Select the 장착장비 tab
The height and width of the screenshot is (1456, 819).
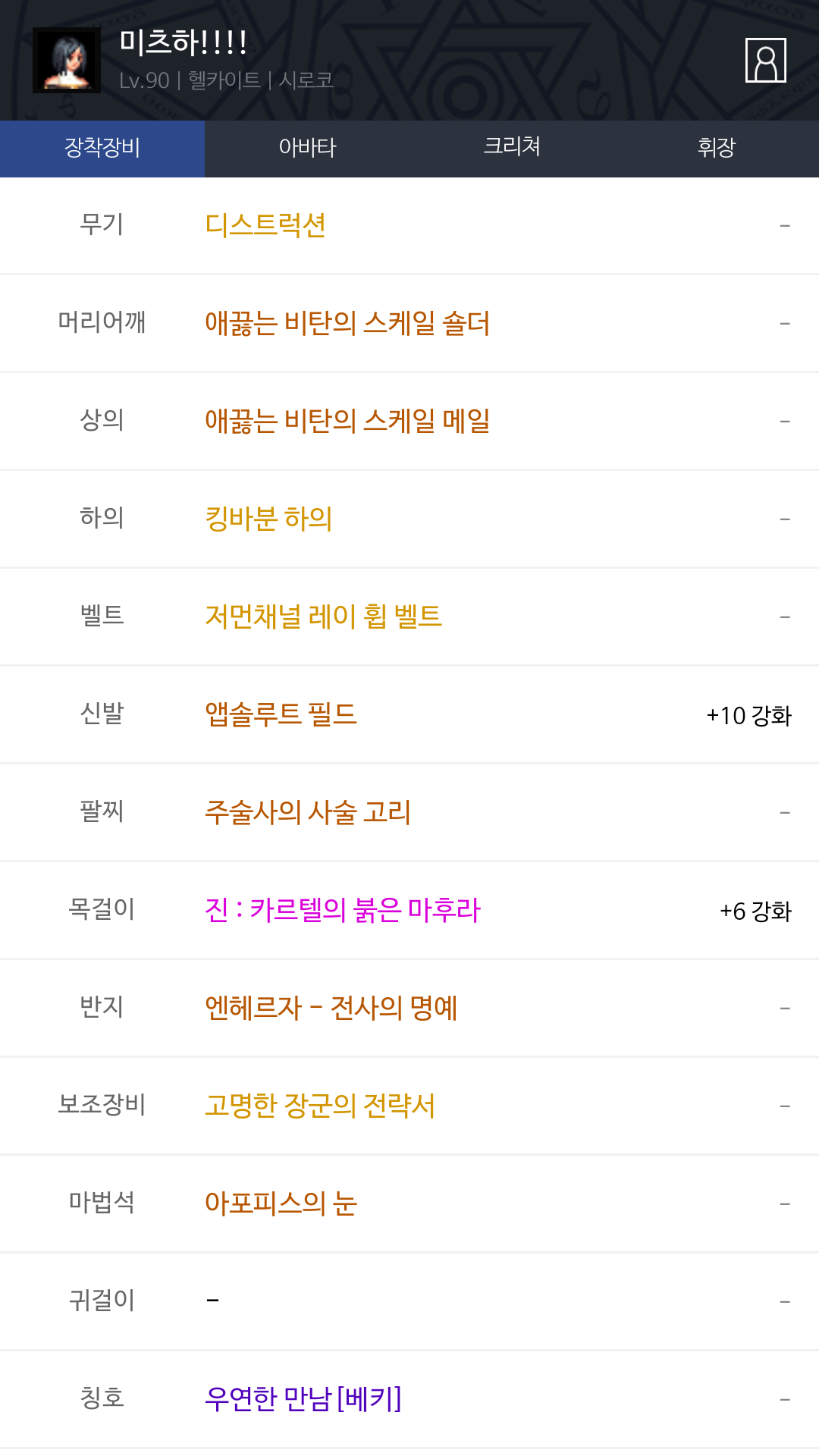(102, 148)
